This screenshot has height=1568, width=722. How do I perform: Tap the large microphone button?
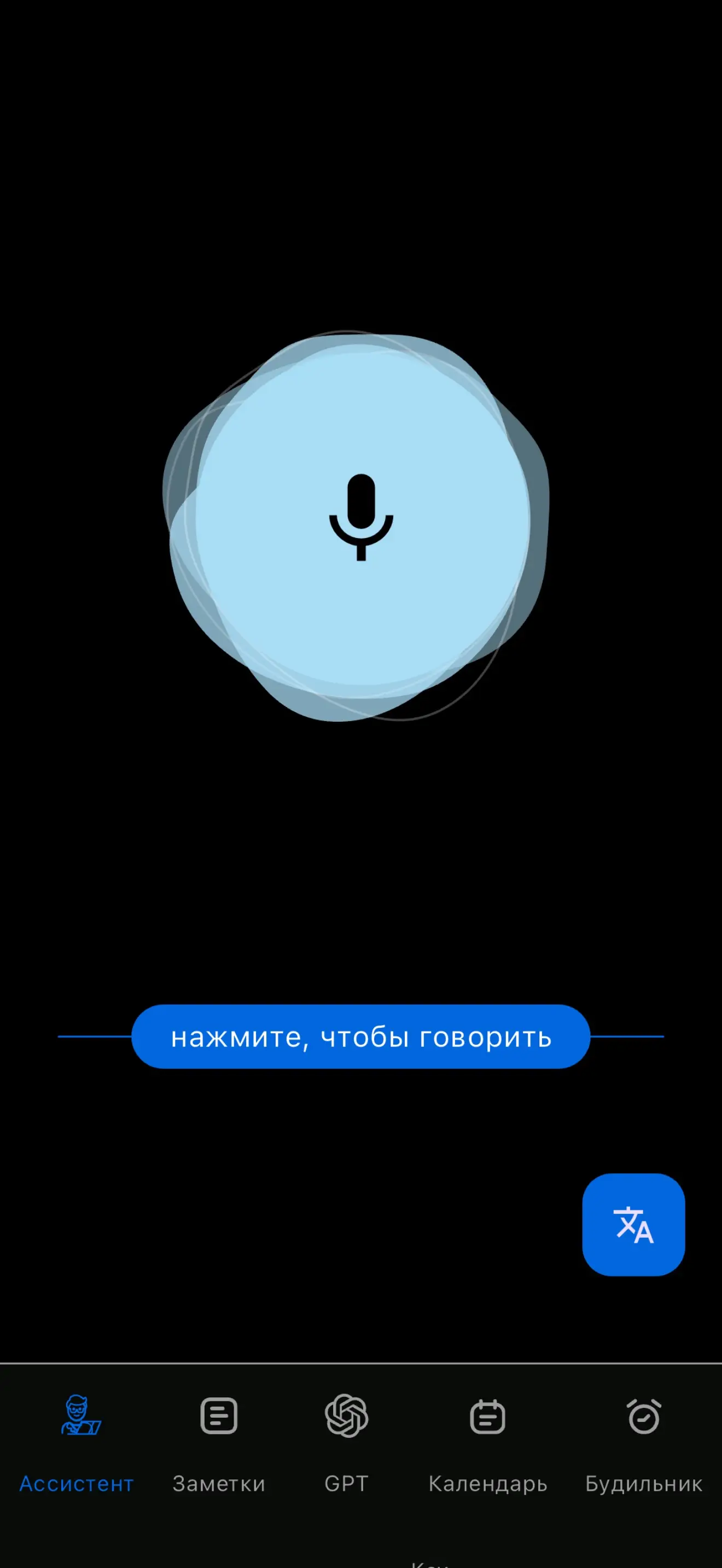[x=361, y=518]
